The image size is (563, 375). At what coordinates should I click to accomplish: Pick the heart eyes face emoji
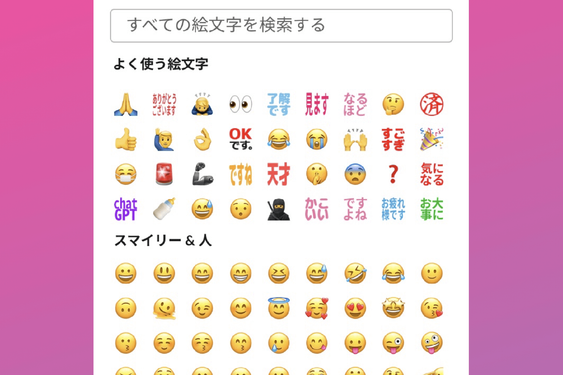pyautogui.click(x=355, y=308)
